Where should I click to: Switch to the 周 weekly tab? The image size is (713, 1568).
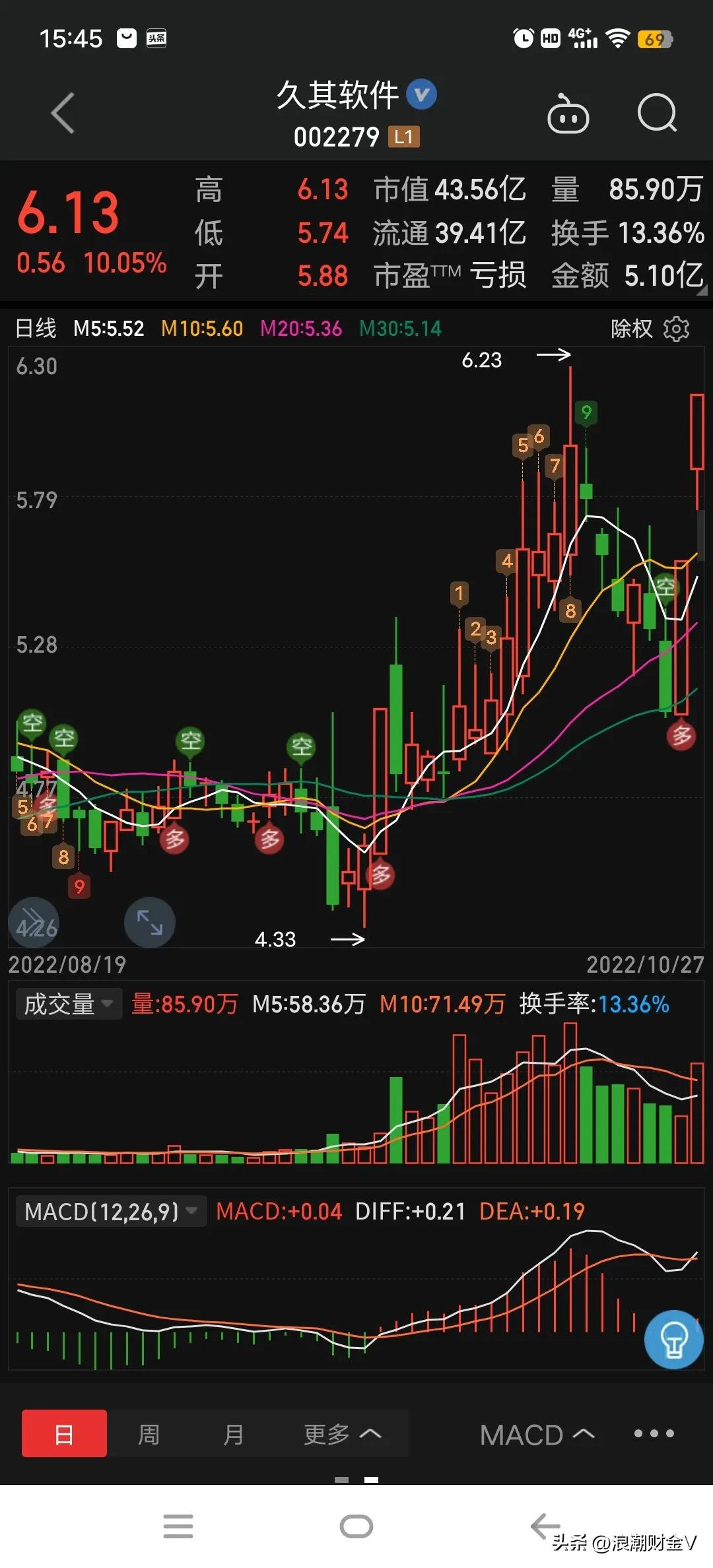[x=149, y=1433]
